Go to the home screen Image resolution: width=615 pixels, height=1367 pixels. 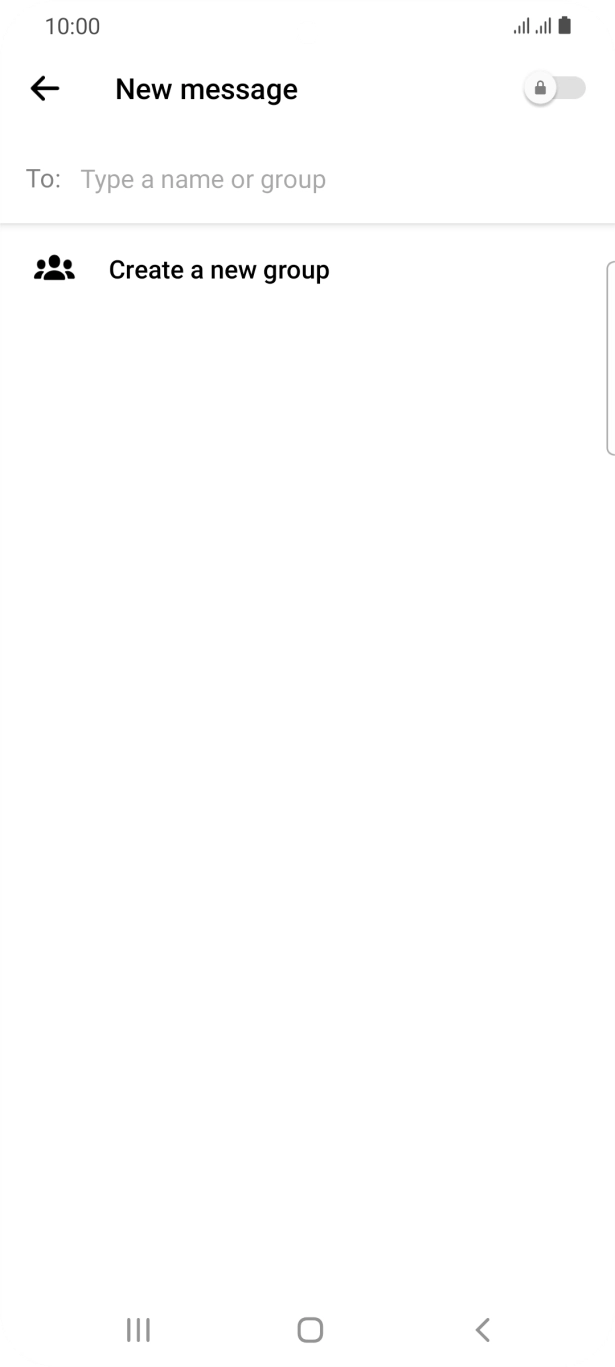310,1329
